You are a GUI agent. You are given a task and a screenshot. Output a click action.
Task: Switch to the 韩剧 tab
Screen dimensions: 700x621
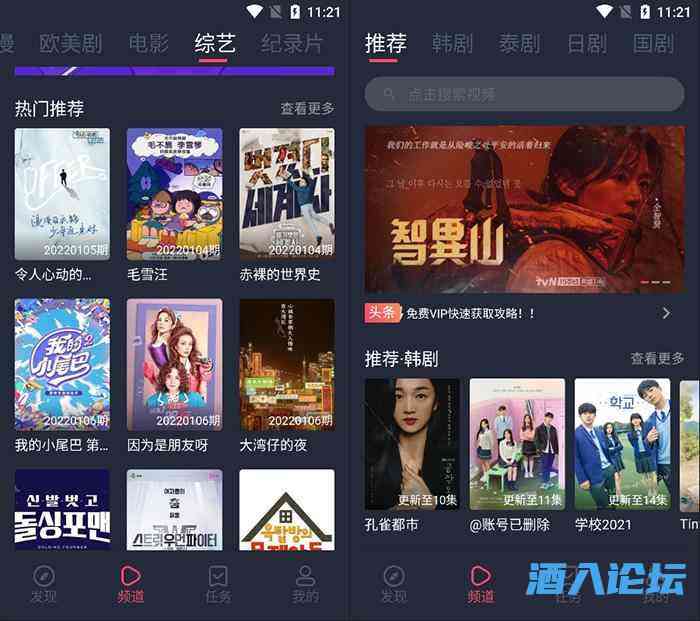tap(452, 44)
